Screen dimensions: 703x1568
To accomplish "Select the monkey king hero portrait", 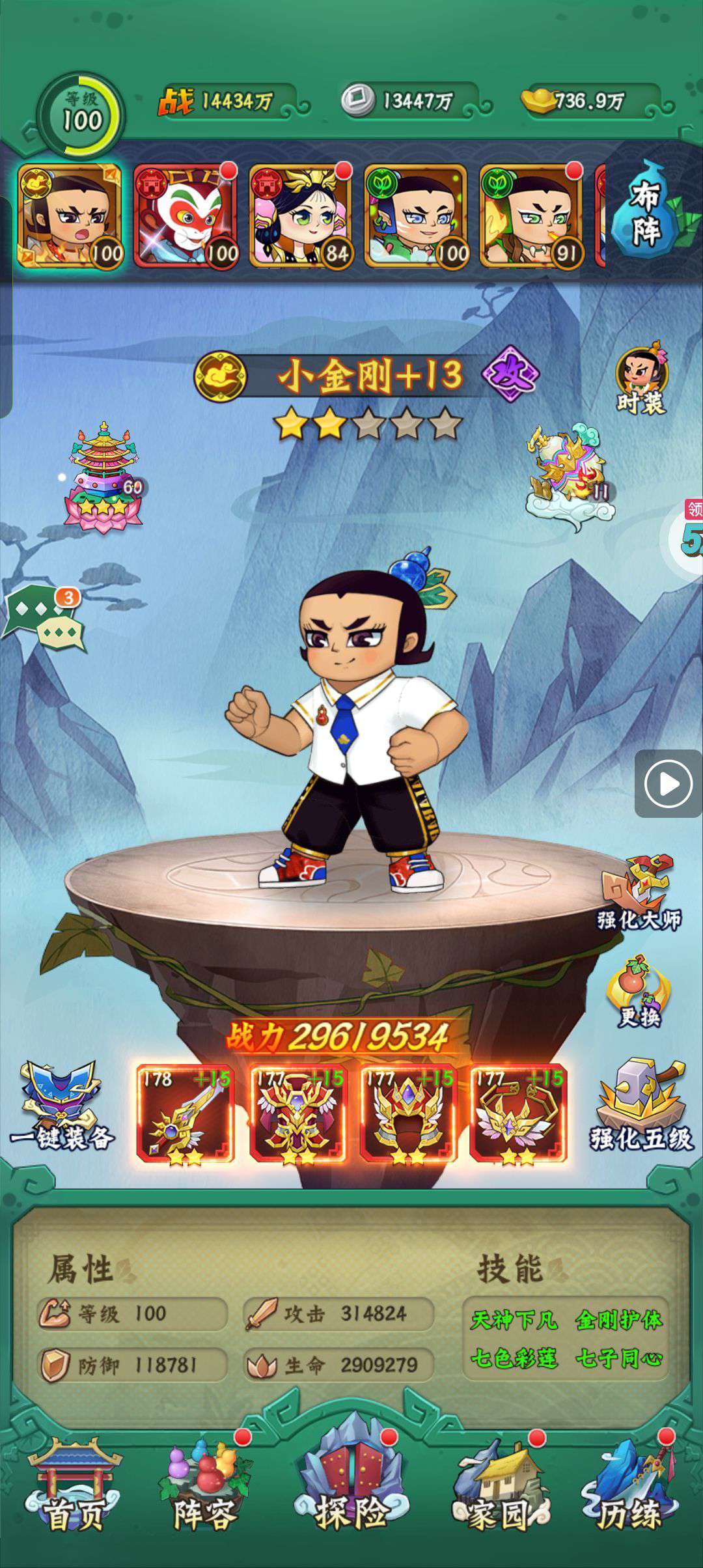I will click(186, 216).
